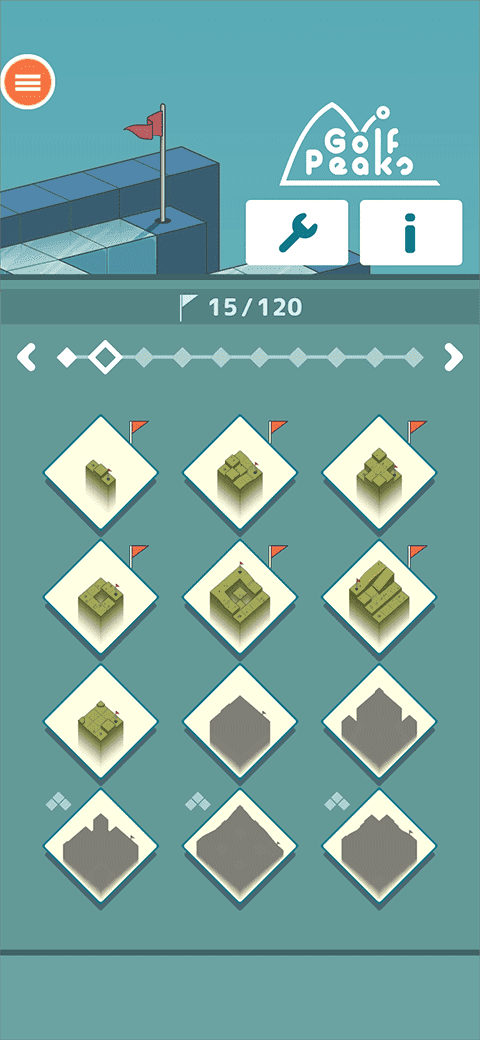Open the first level in the second row
Image resolution: width=480 pixels, height=1040 pixels.
[x=101, y=598]
